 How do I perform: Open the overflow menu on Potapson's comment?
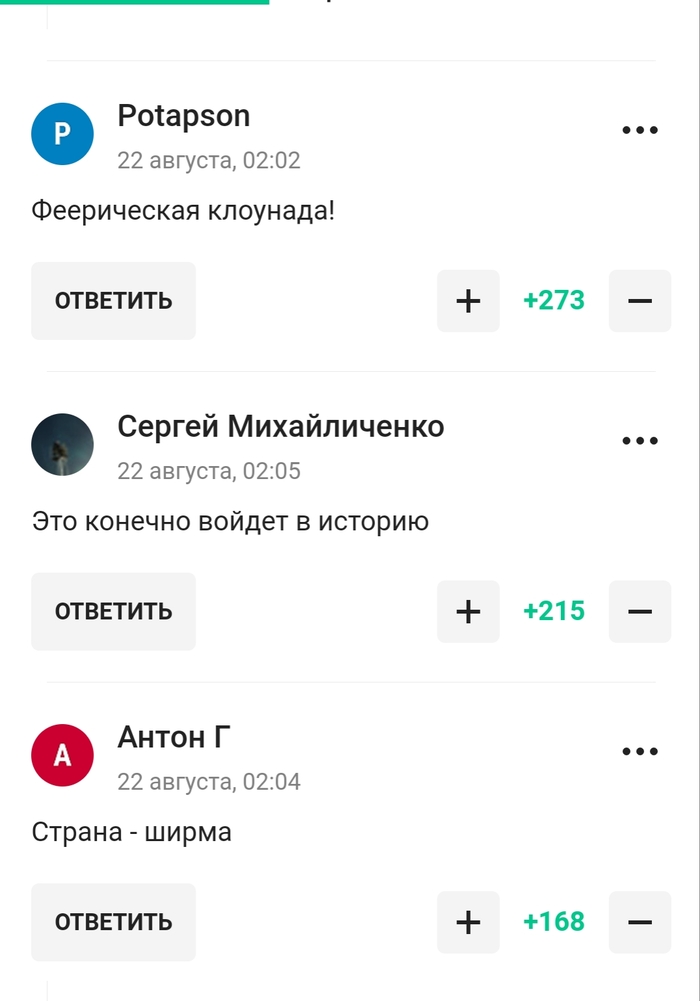[x=640, y=130]
